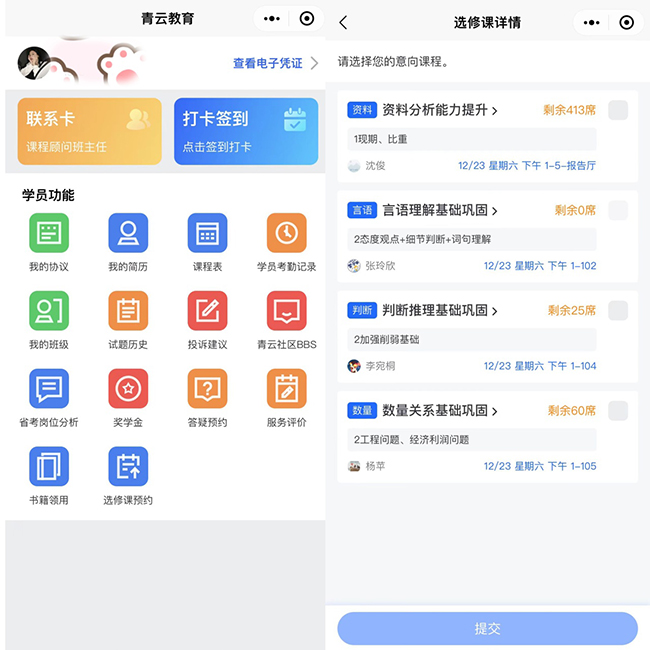Tap 打卡签到 to check in
Screen dimensions: 650x650
pos(246,131)
